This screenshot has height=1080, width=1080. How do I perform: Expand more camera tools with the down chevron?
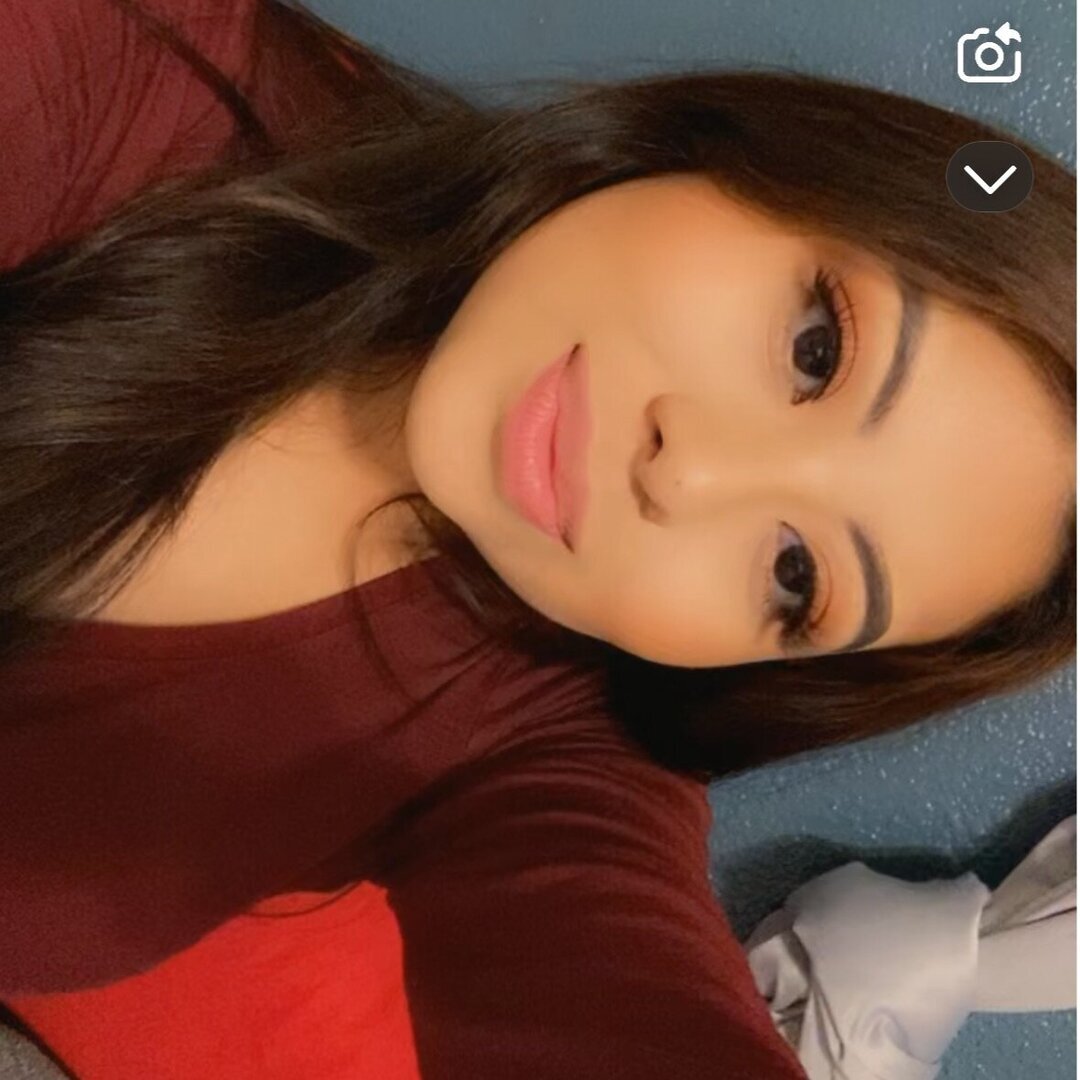(x=989, y=177)
